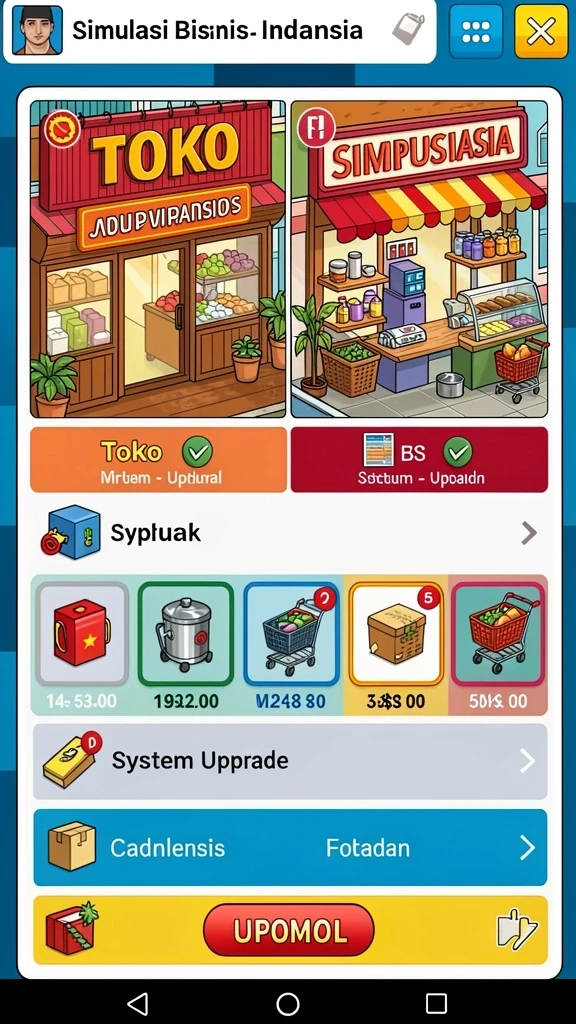This screenshot has height=1024, width=576.
Task: Tap the player avatar in the top bar
Action: click(x=38, y=30)
